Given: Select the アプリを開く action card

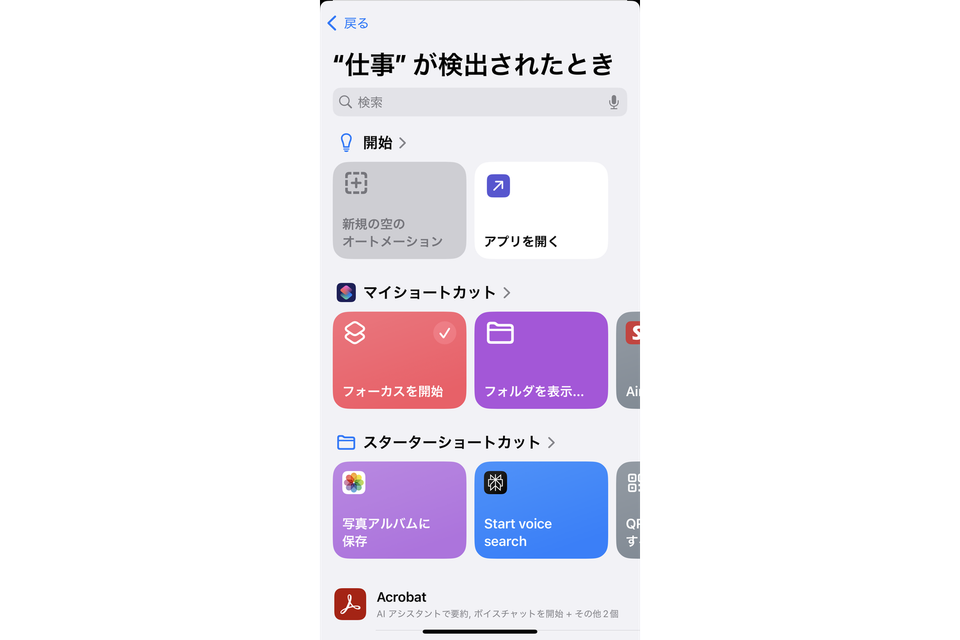Looking at the screenshot, I should click(x=541, y=210).
